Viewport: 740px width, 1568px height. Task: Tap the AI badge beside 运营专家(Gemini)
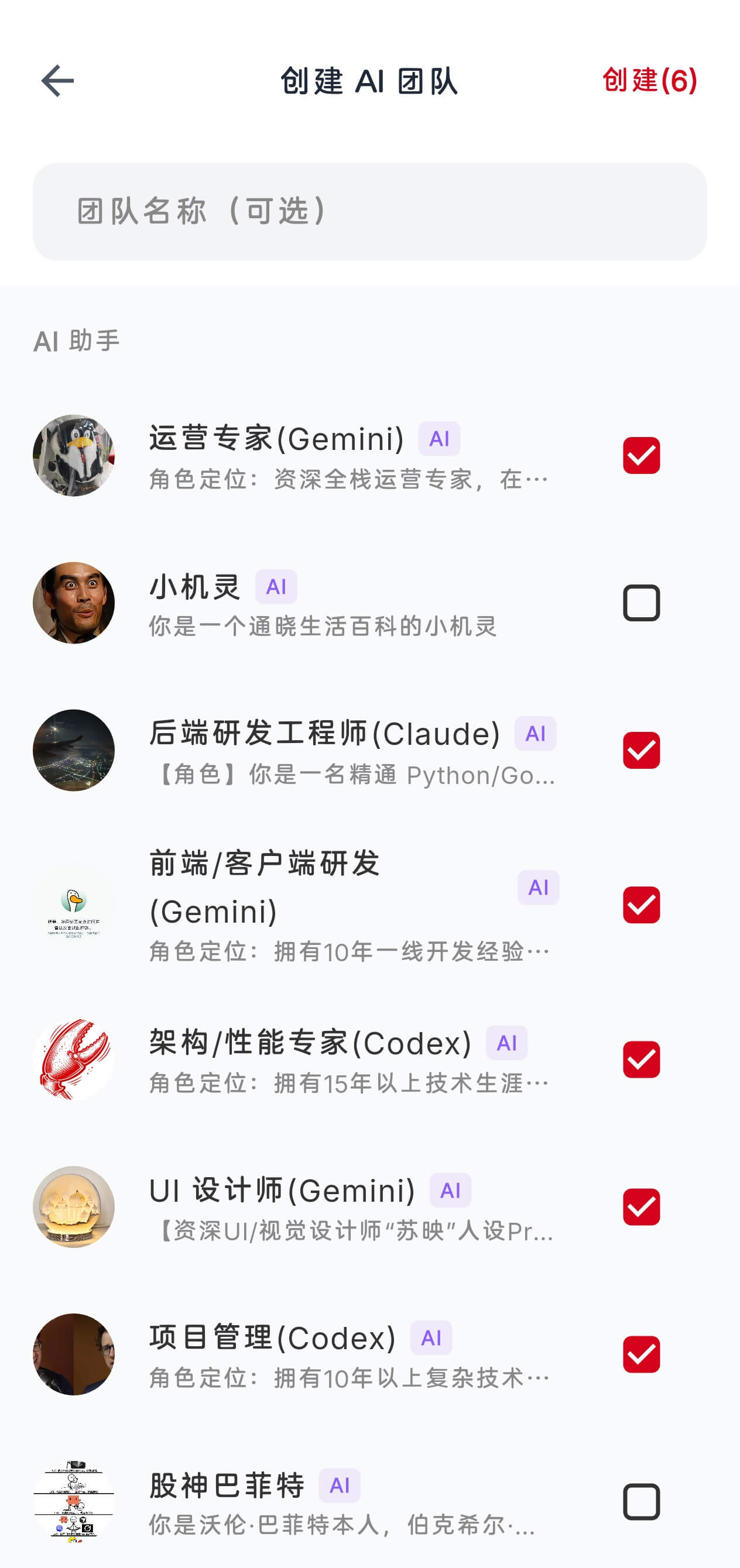[x=440, y=438]
